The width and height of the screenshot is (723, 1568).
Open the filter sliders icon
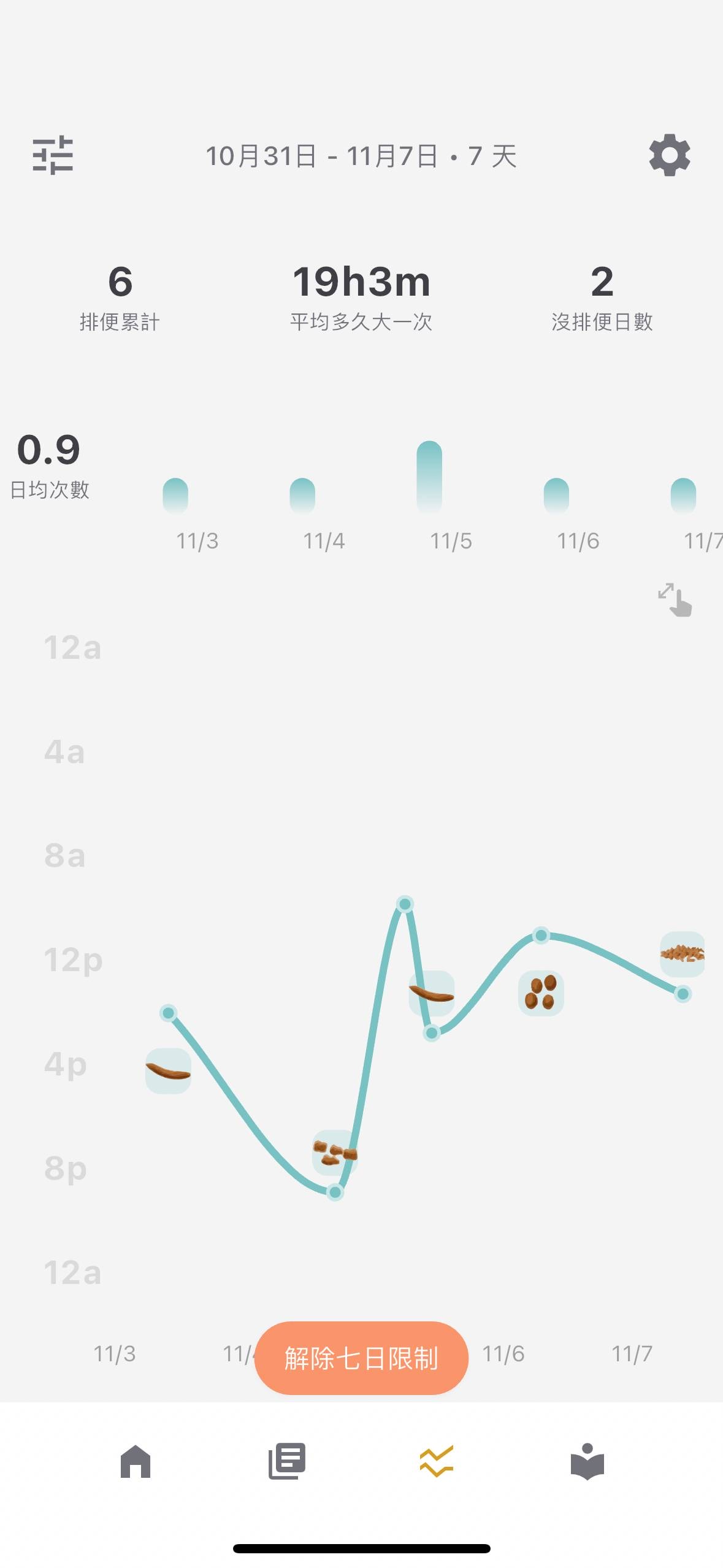coord(53,155)
